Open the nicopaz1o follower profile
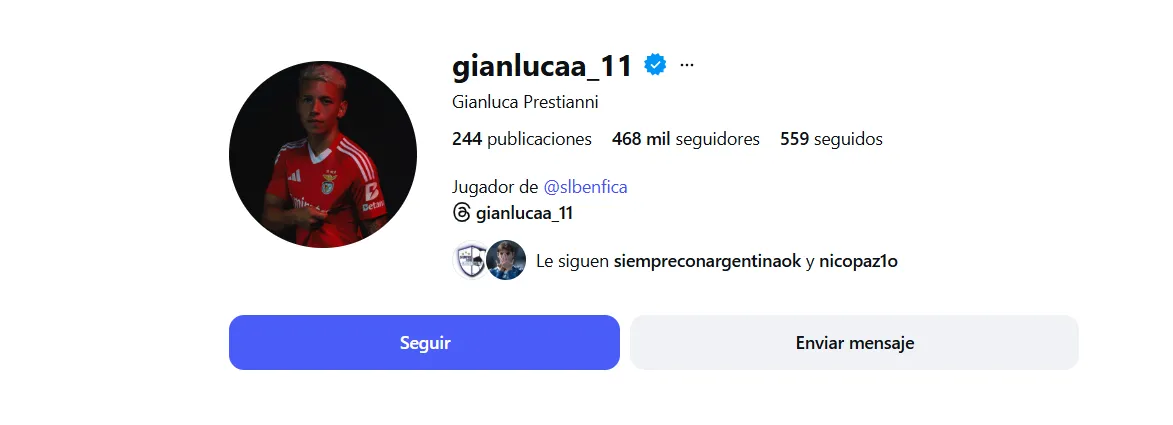The height and width of the screenshot is (425, 1173). (858, 261)
